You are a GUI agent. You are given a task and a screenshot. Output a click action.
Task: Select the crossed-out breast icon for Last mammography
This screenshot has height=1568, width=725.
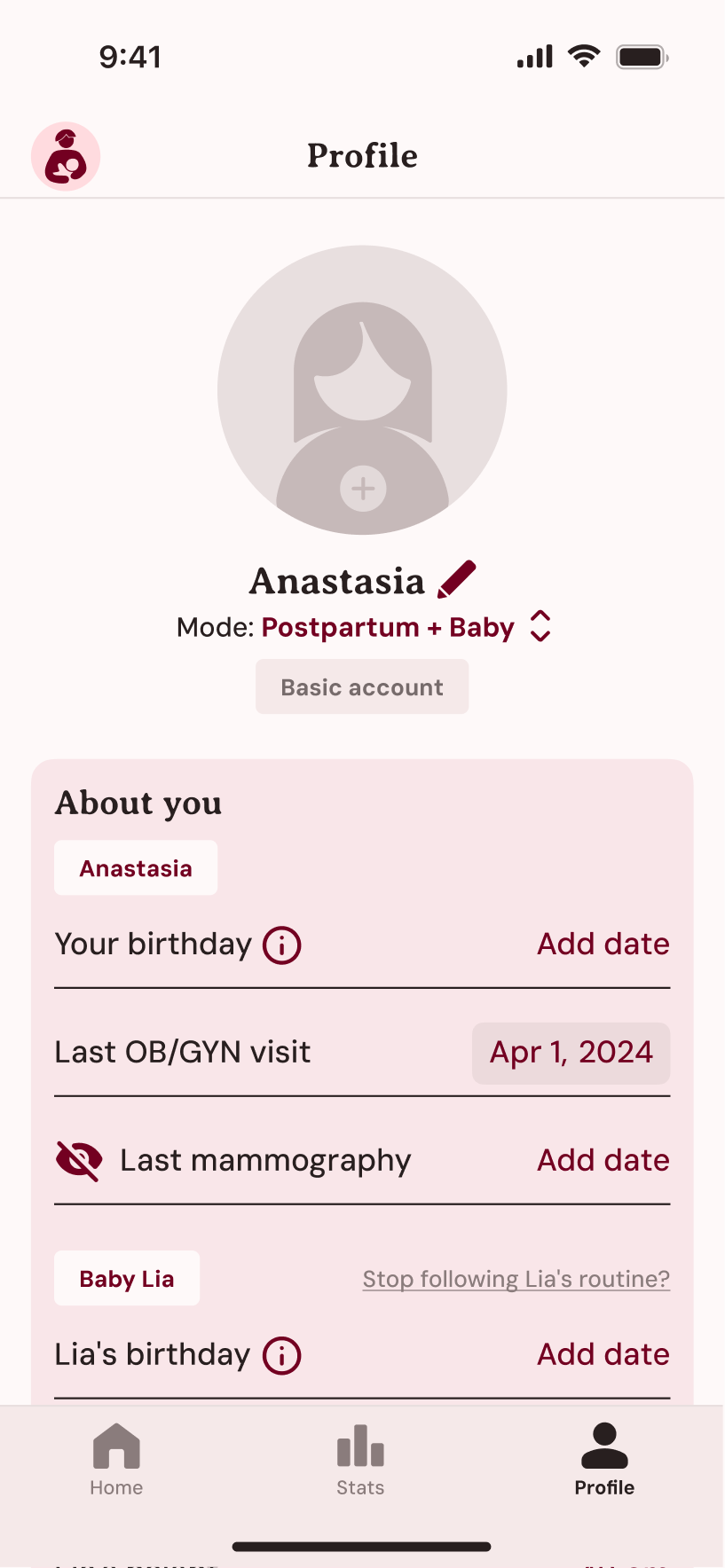[80, 1159]
